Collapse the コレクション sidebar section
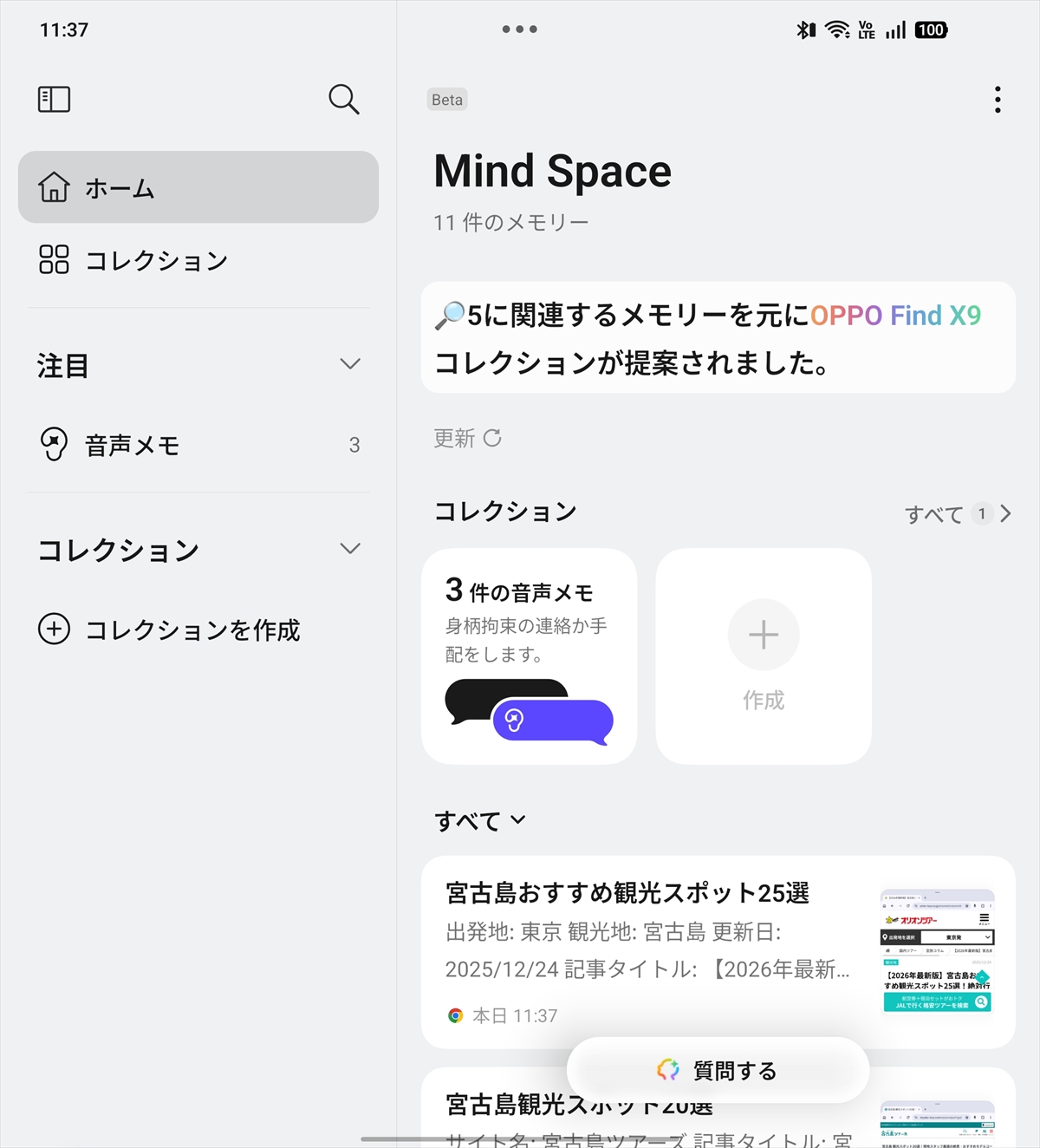 tap(350, 549)
